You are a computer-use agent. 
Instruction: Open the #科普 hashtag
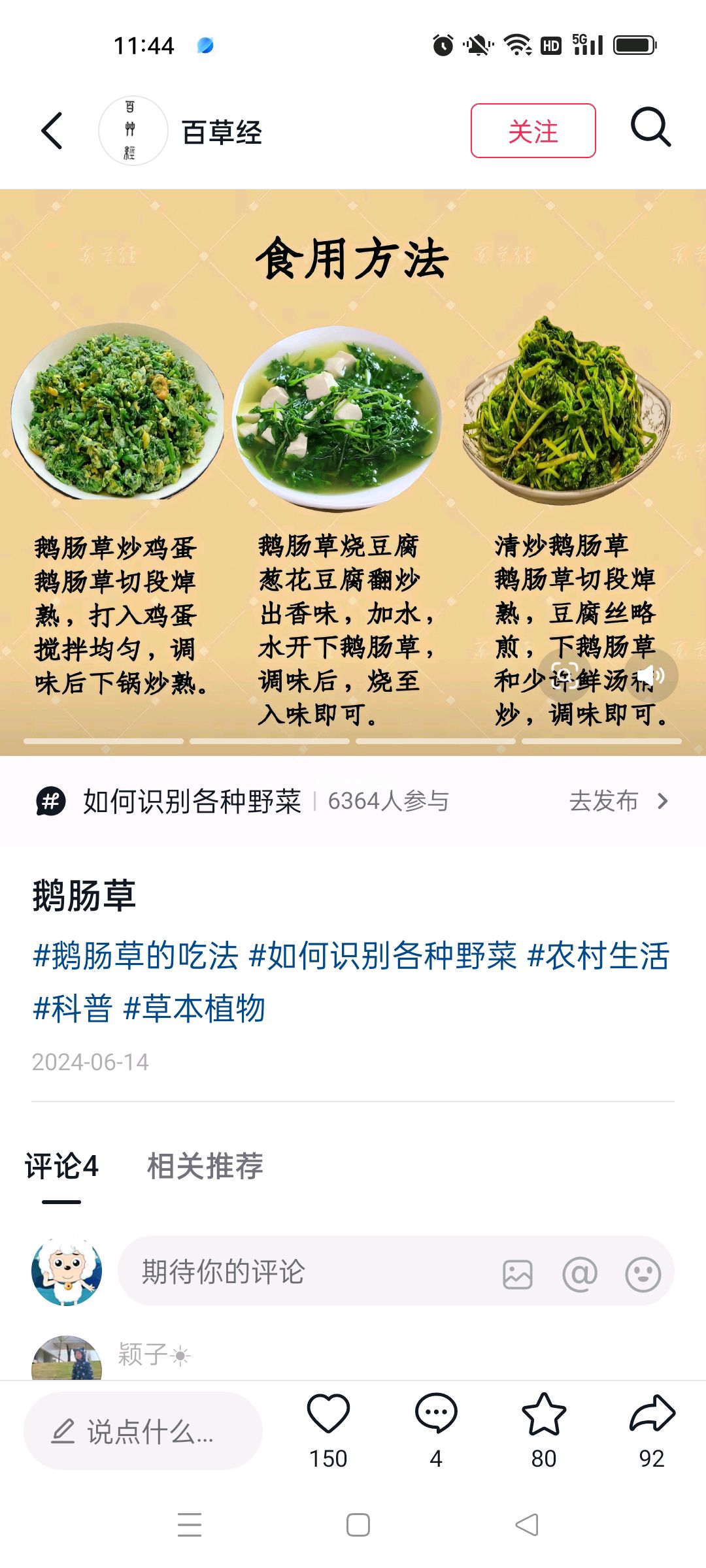[x=73, y=1008]
